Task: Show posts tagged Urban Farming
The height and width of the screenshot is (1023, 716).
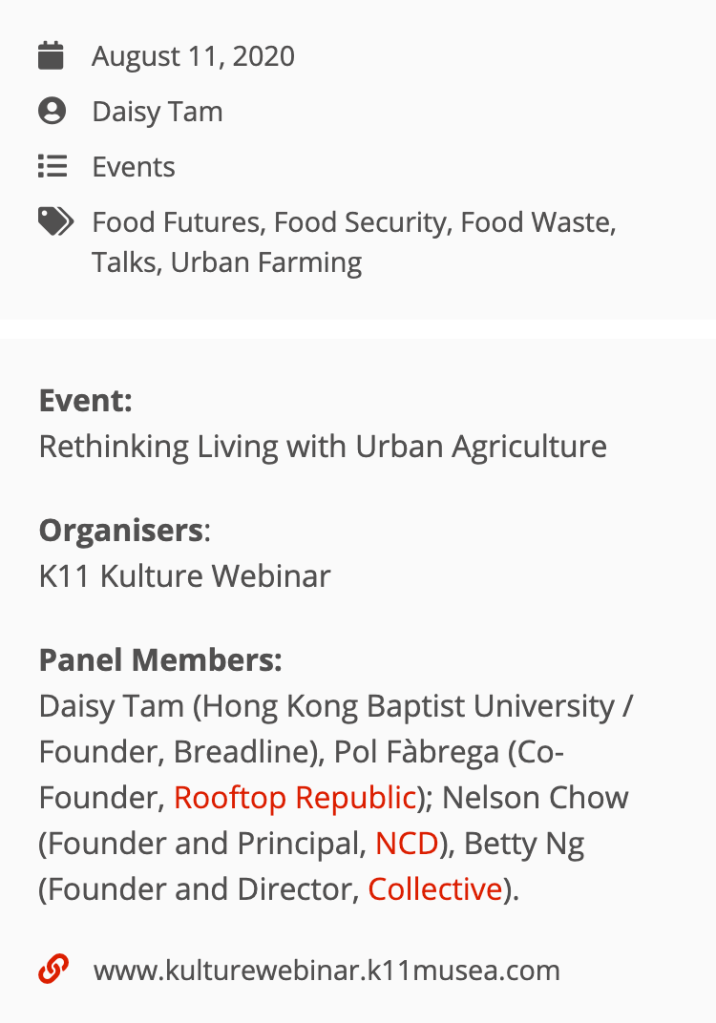Action: pos(266,263)
